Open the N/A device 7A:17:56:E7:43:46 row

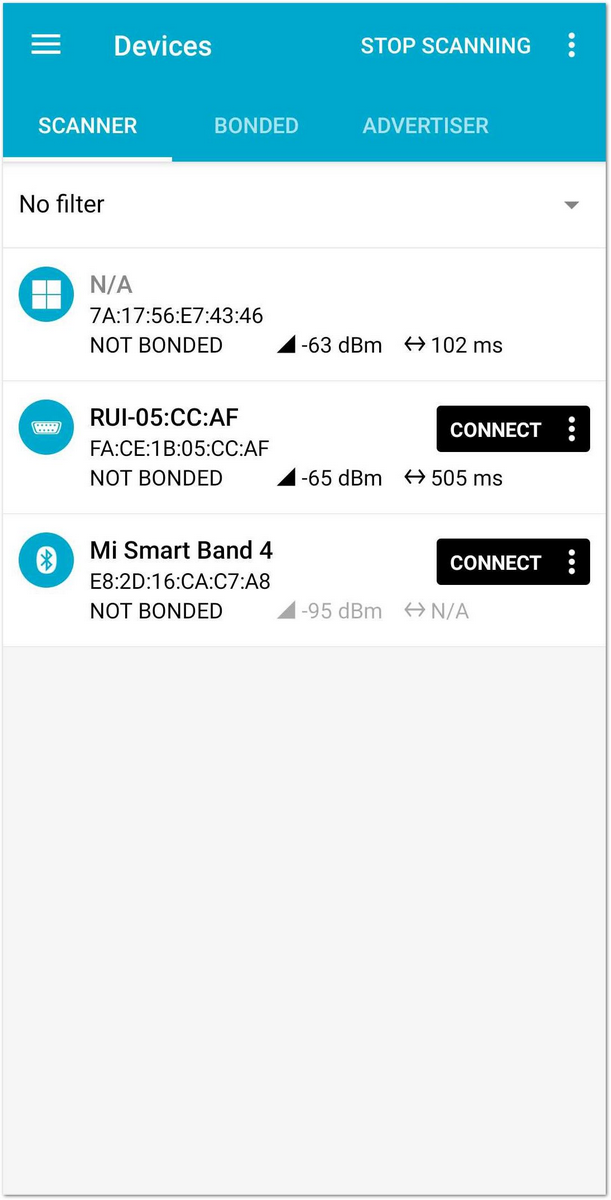coord(305,315)
